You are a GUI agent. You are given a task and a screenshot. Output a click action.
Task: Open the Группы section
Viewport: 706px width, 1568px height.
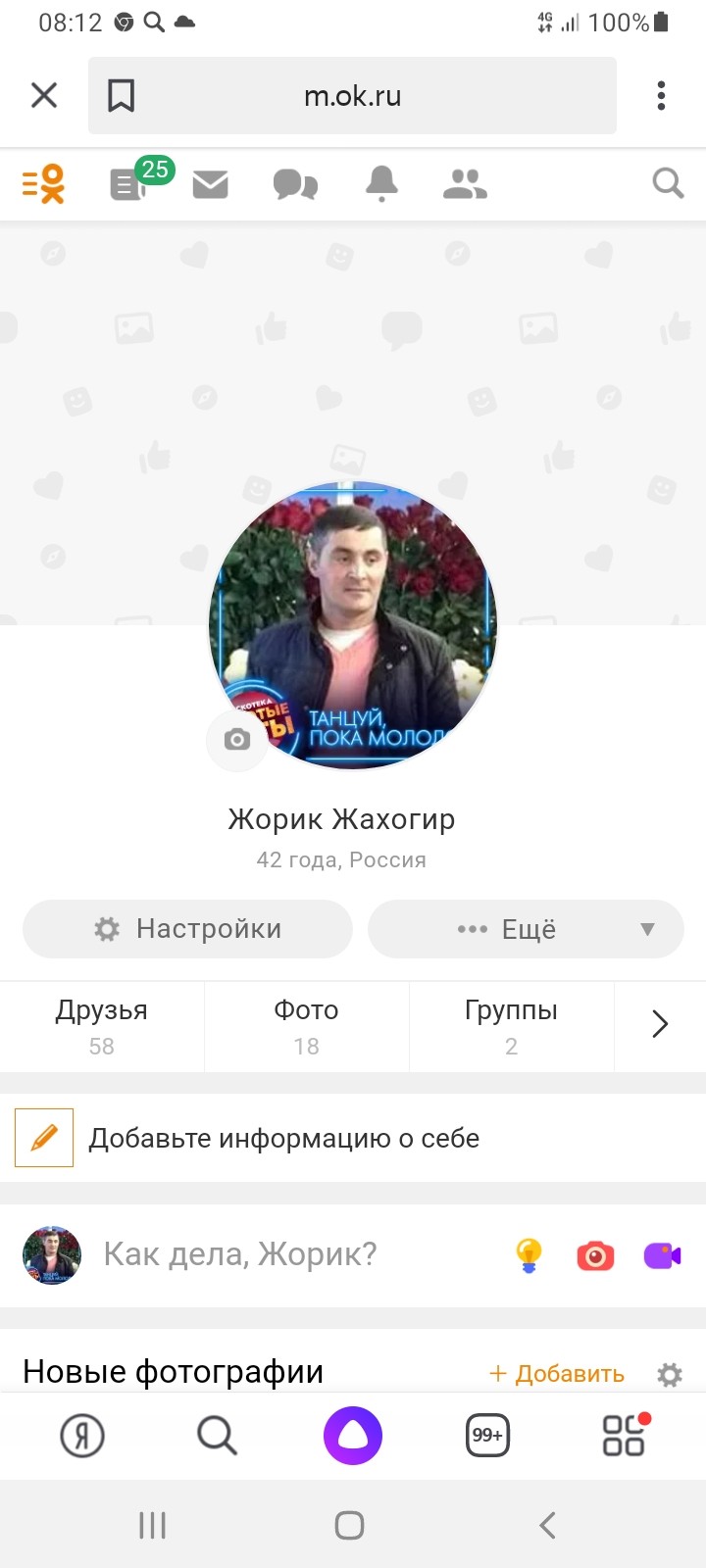point(511,1026)
